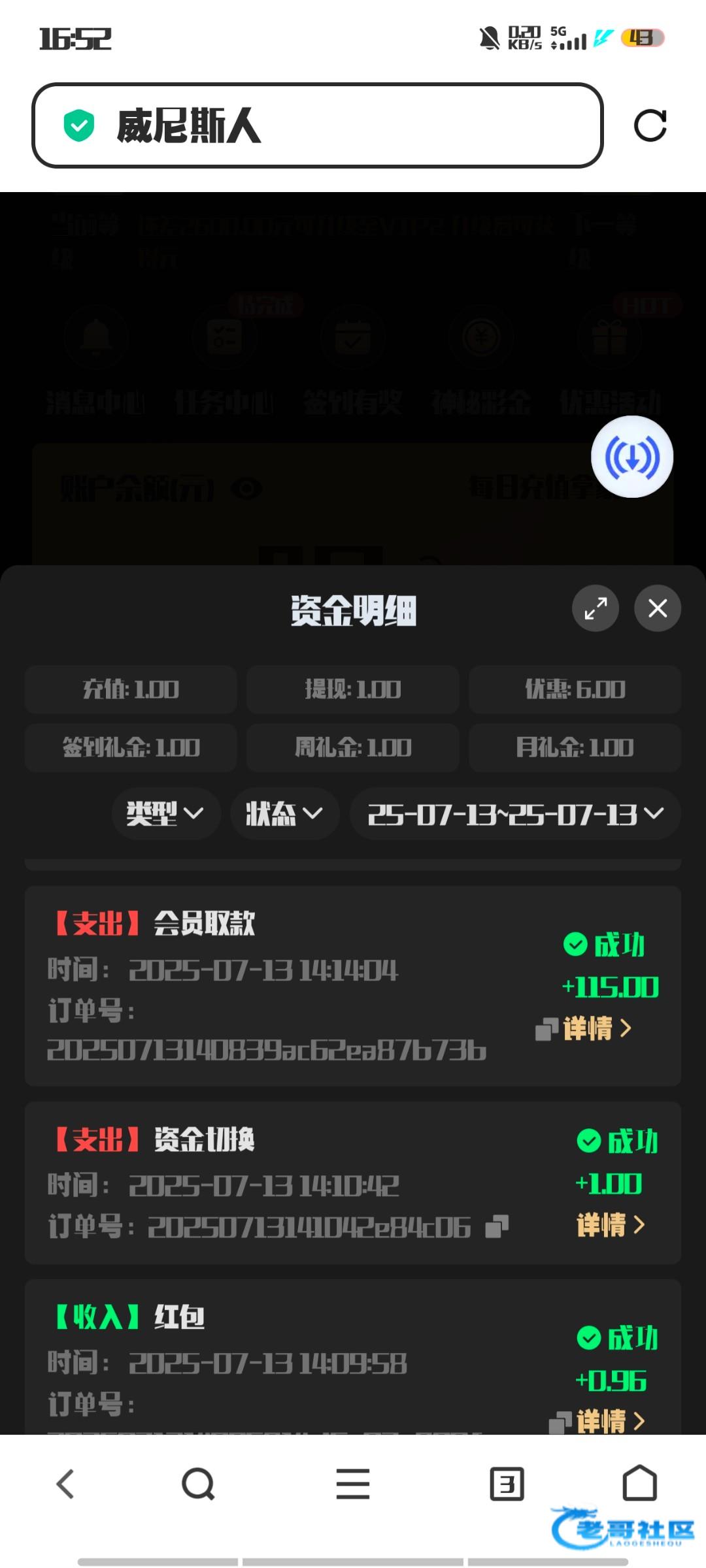Screen dimensions: 706x1568
Task: Open the 类型 filter dropdown
Action: click(165, 813)
